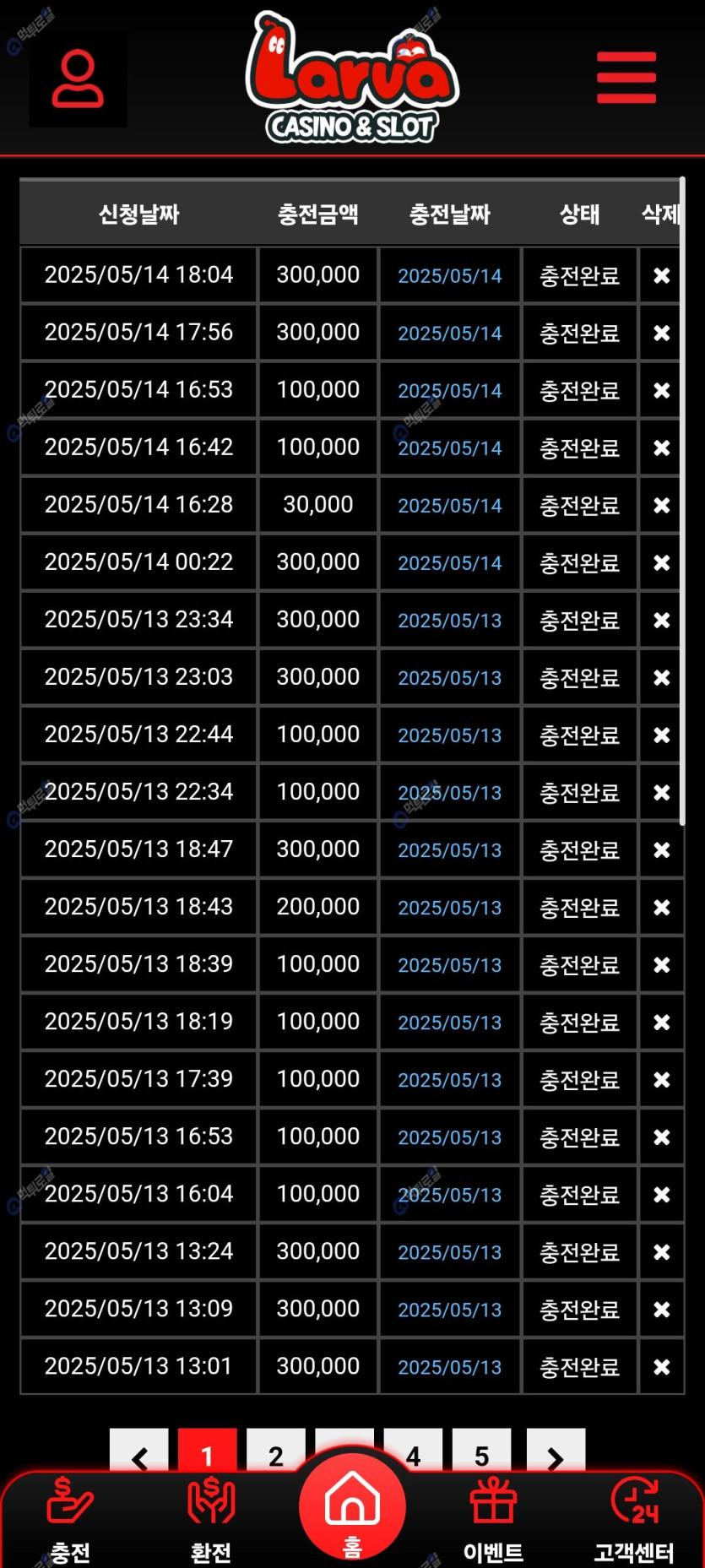Go to the next page arrow
The image size is (705, 1568).
click(x=555, y=1454)
